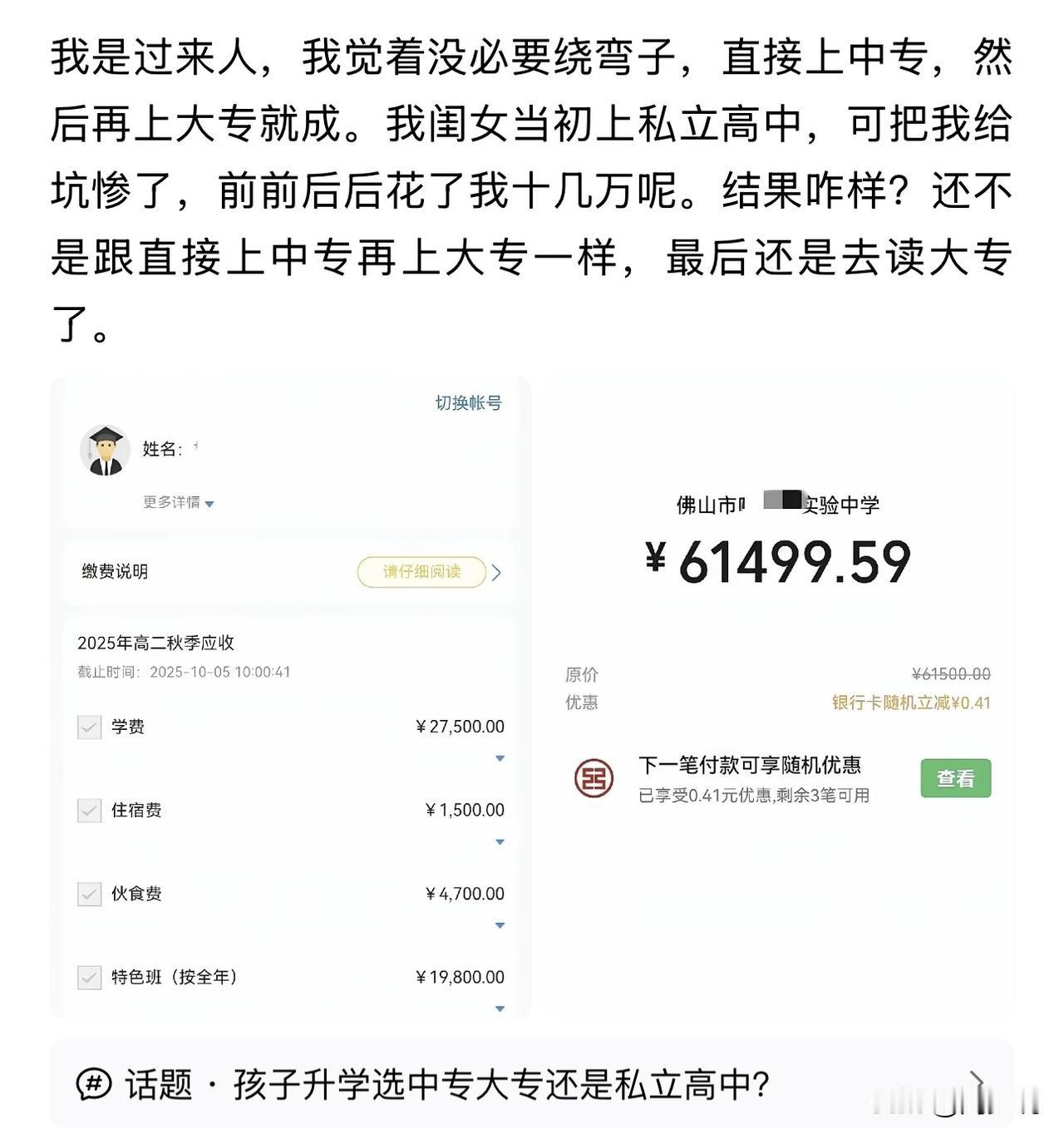Screen dimensions: 1064x1139
Task: Expand the 住宿费 item details arrow
Action: point(500,841)
